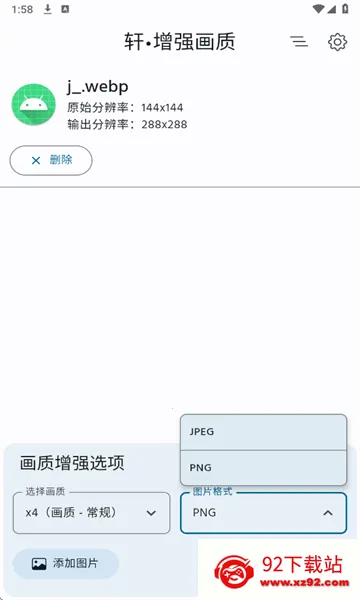
Task: Tap 添加图片 to add a picture
Action: [65, 563]
